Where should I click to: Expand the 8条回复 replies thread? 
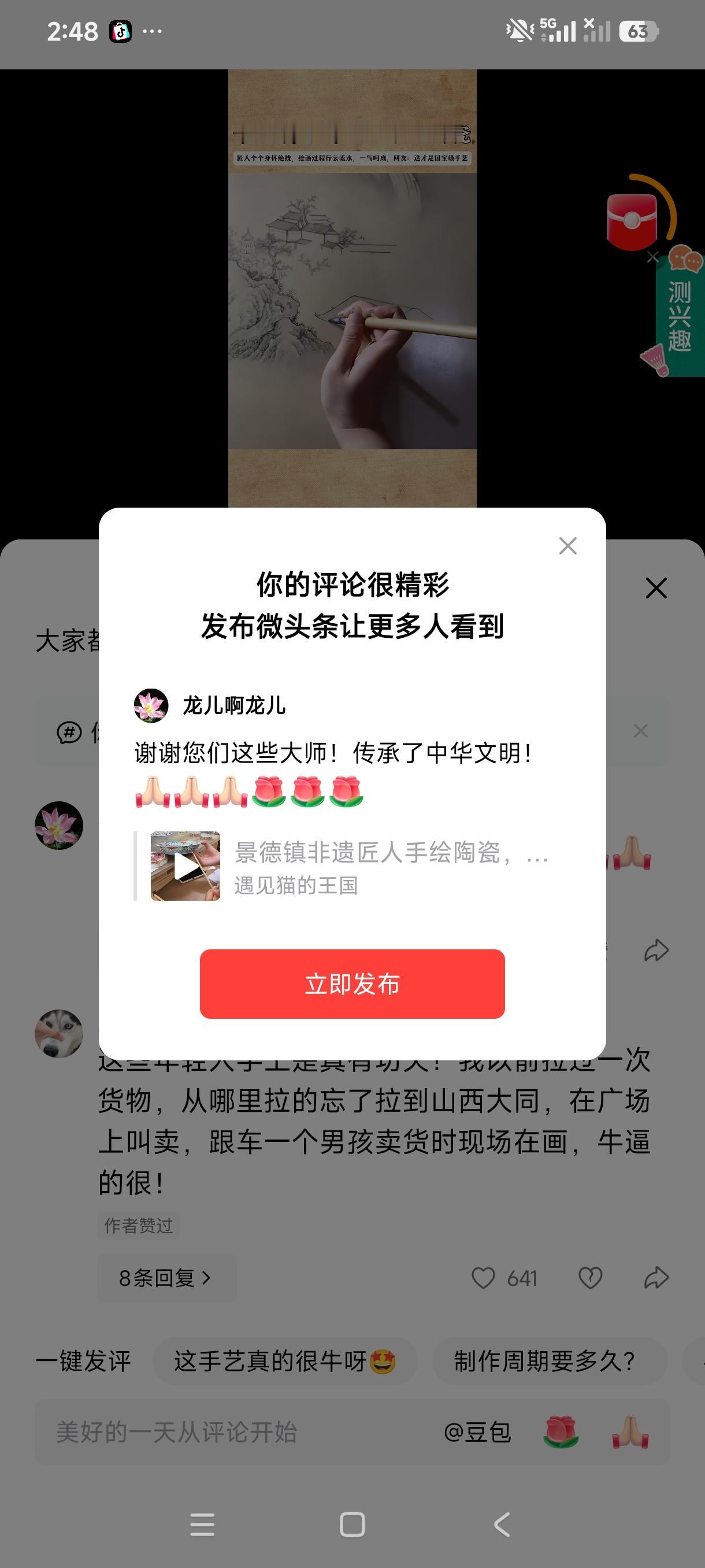coord(166,1278)
